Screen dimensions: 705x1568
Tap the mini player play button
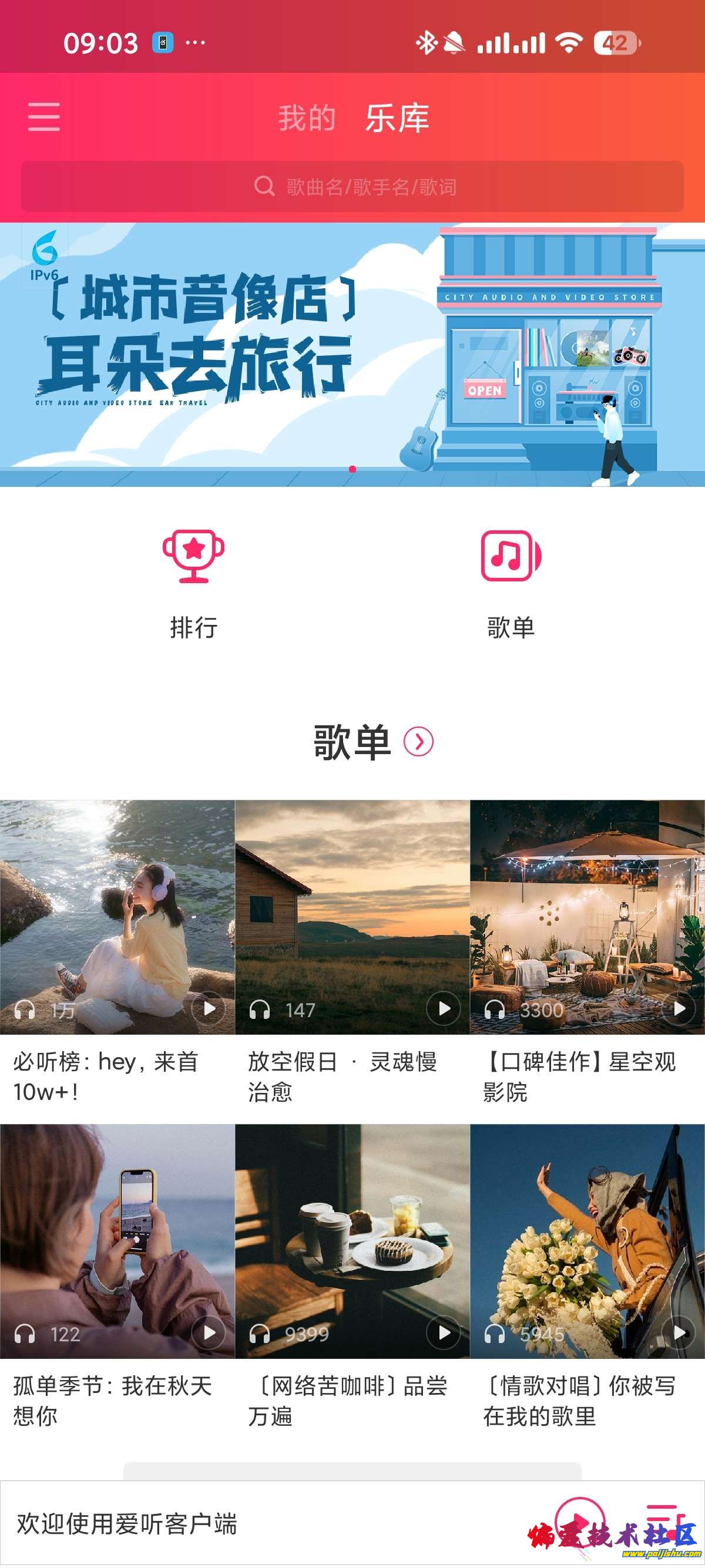[x=580, y=1522]
